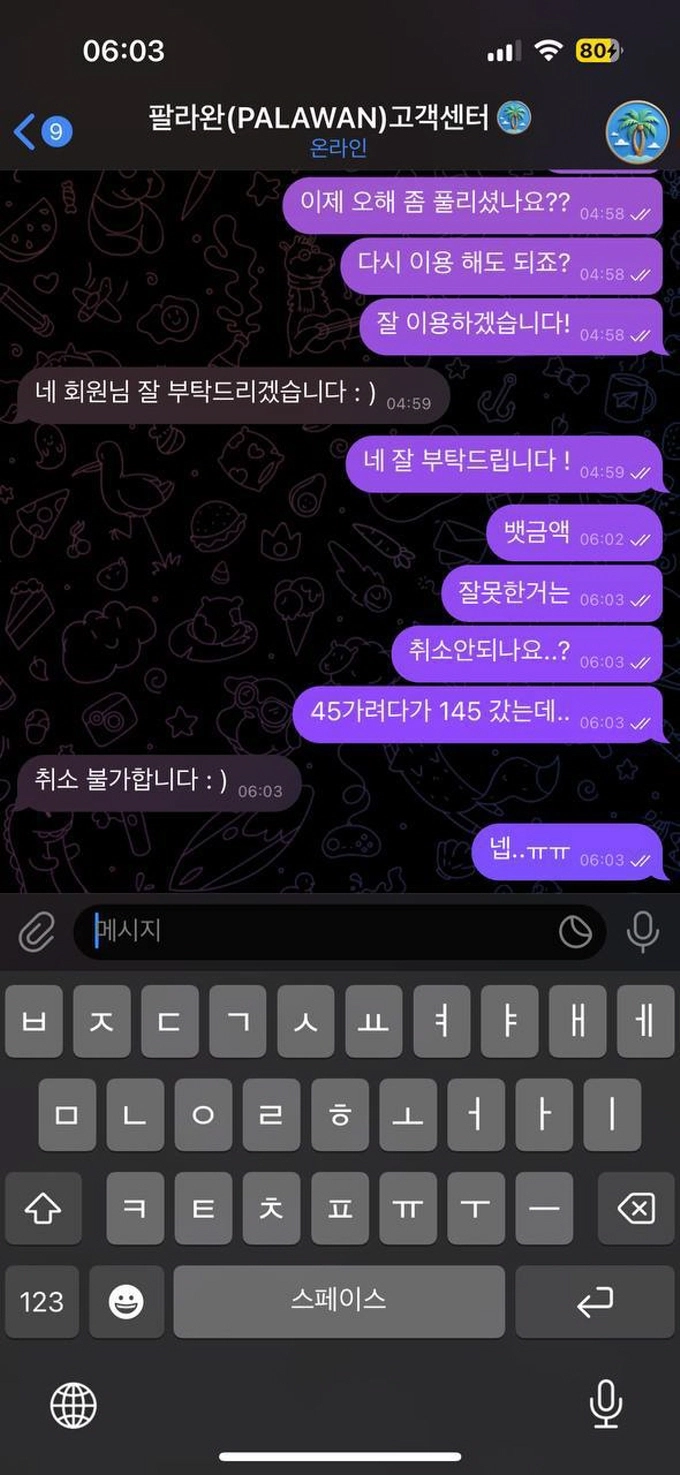Go back to the chat list
680x1475 pixels.
click(x=40, y=130)
